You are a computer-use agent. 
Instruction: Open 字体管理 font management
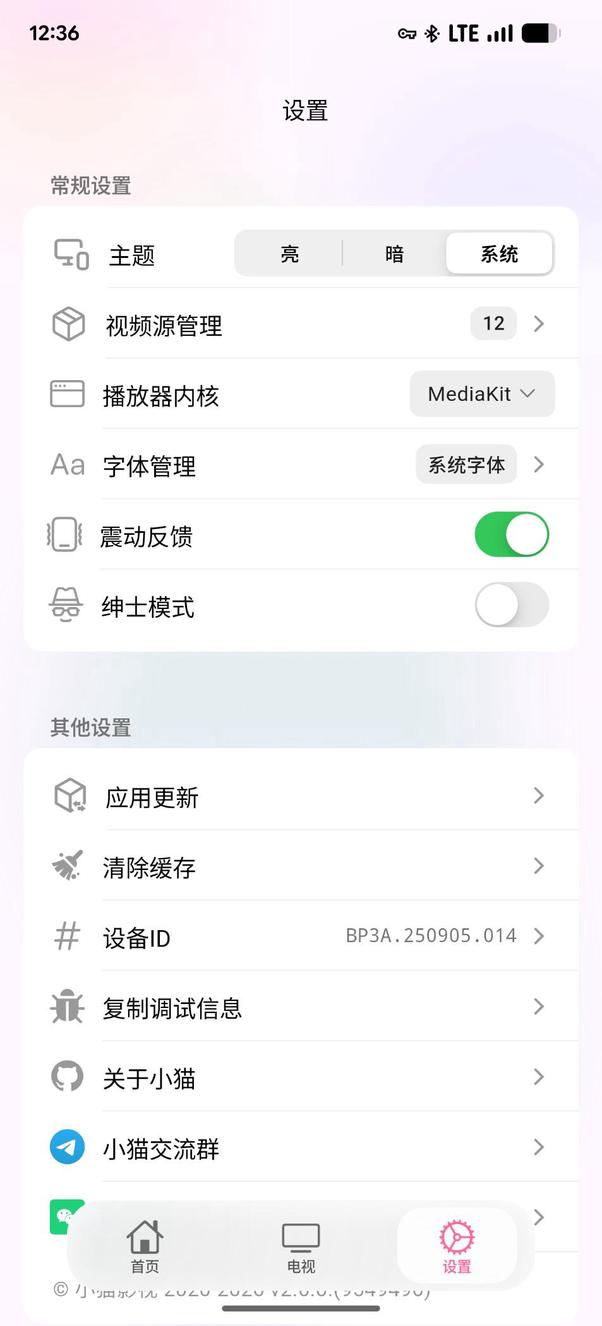point(300,465)
